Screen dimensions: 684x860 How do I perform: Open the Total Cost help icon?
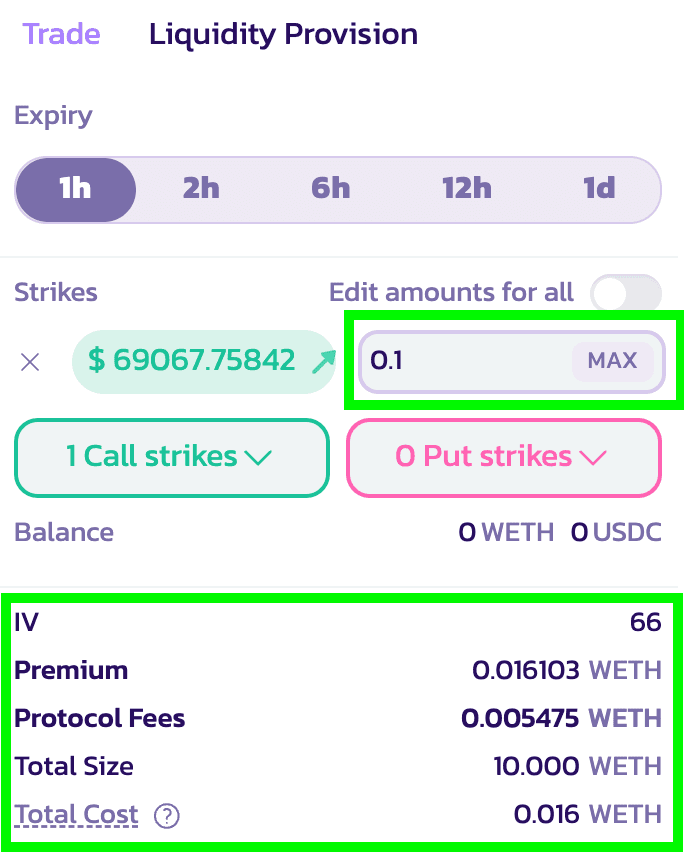[167, 816]
